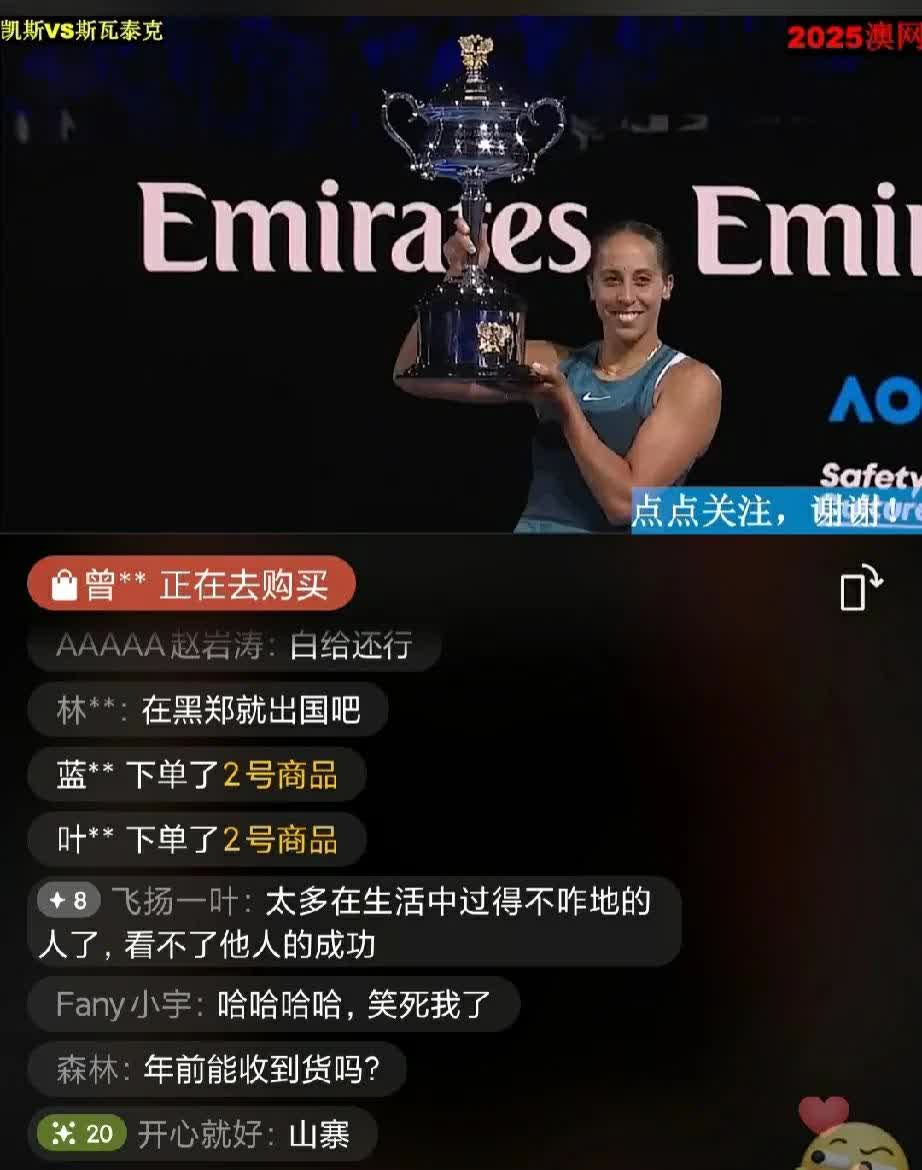Viewport: 922px width, 1170px height.
Task: Tap 叶** 下单了2号商品 order notice
Action: pos(197,839)
